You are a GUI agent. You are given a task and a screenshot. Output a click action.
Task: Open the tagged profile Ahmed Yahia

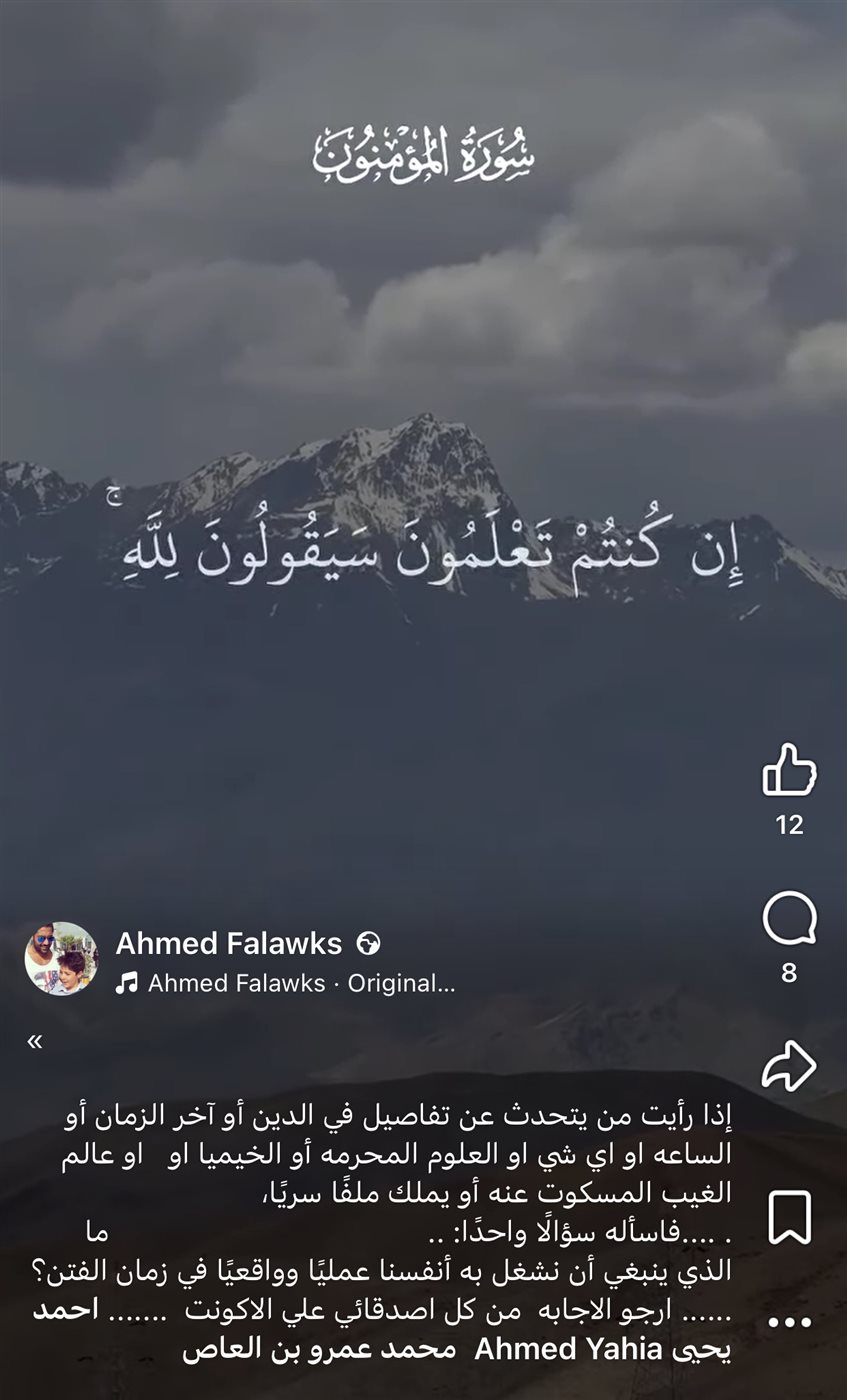point(568,1349)
